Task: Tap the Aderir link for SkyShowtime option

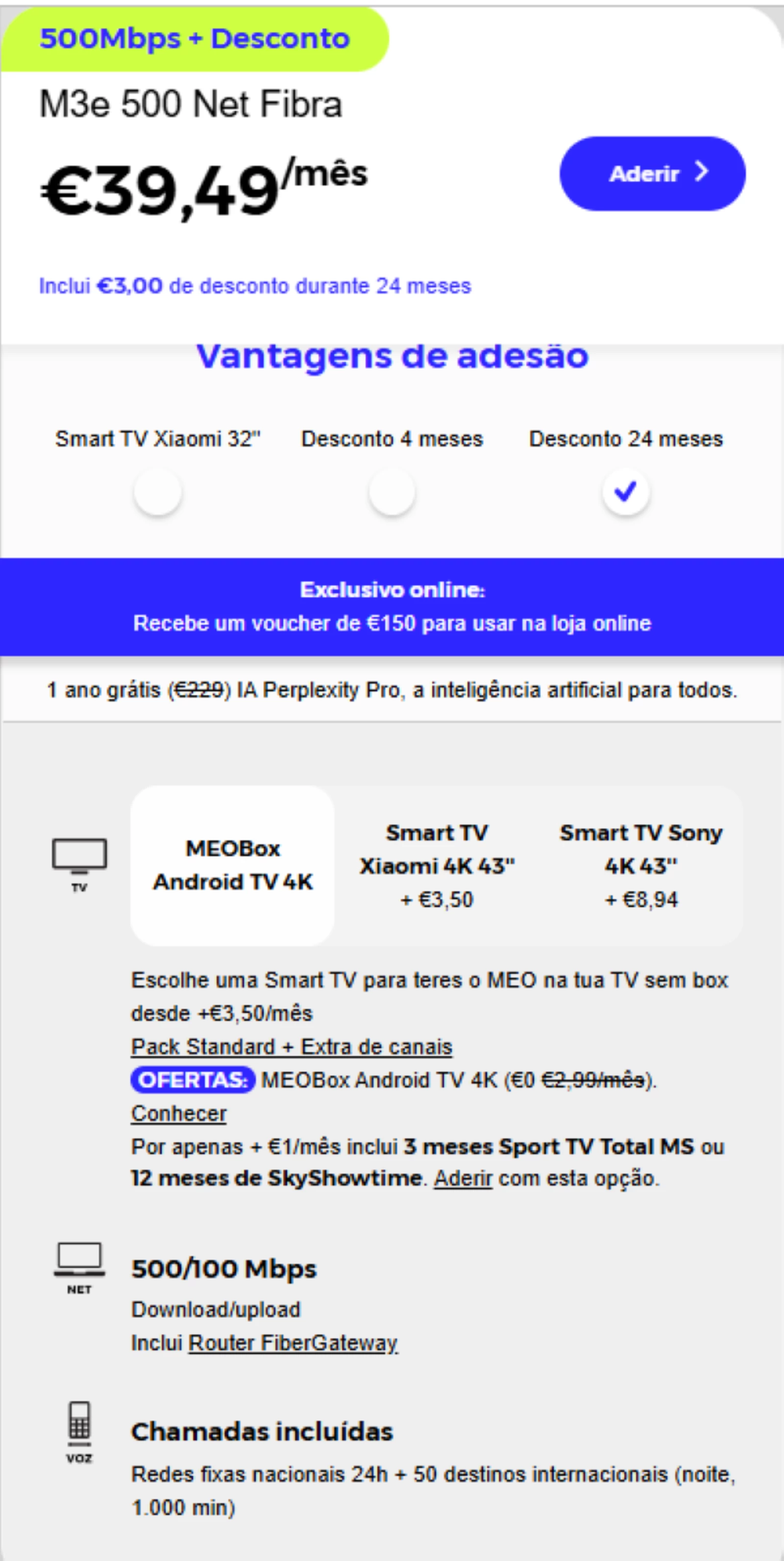Action: [x=463, y=1178]
